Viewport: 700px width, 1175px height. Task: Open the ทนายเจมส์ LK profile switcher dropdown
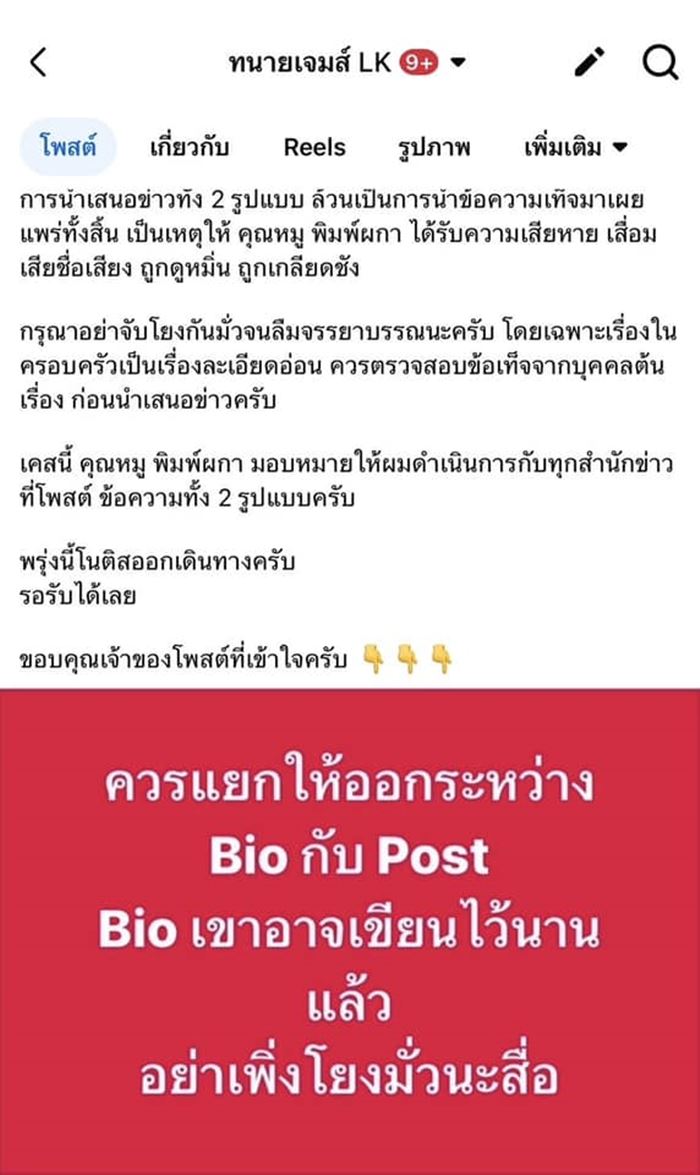point(458,62)
